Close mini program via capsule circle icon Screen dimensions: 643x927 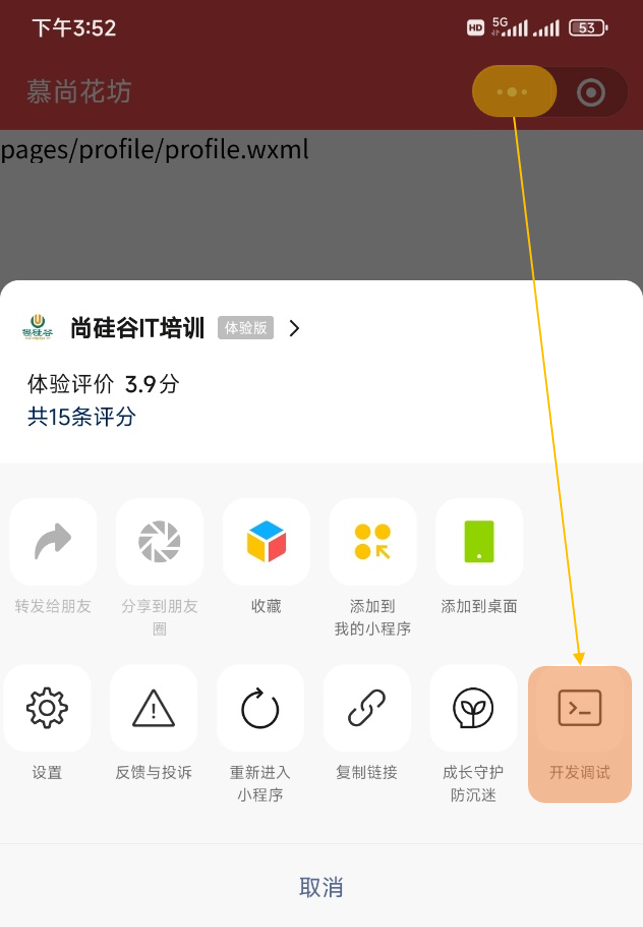(x=592, y=93)
